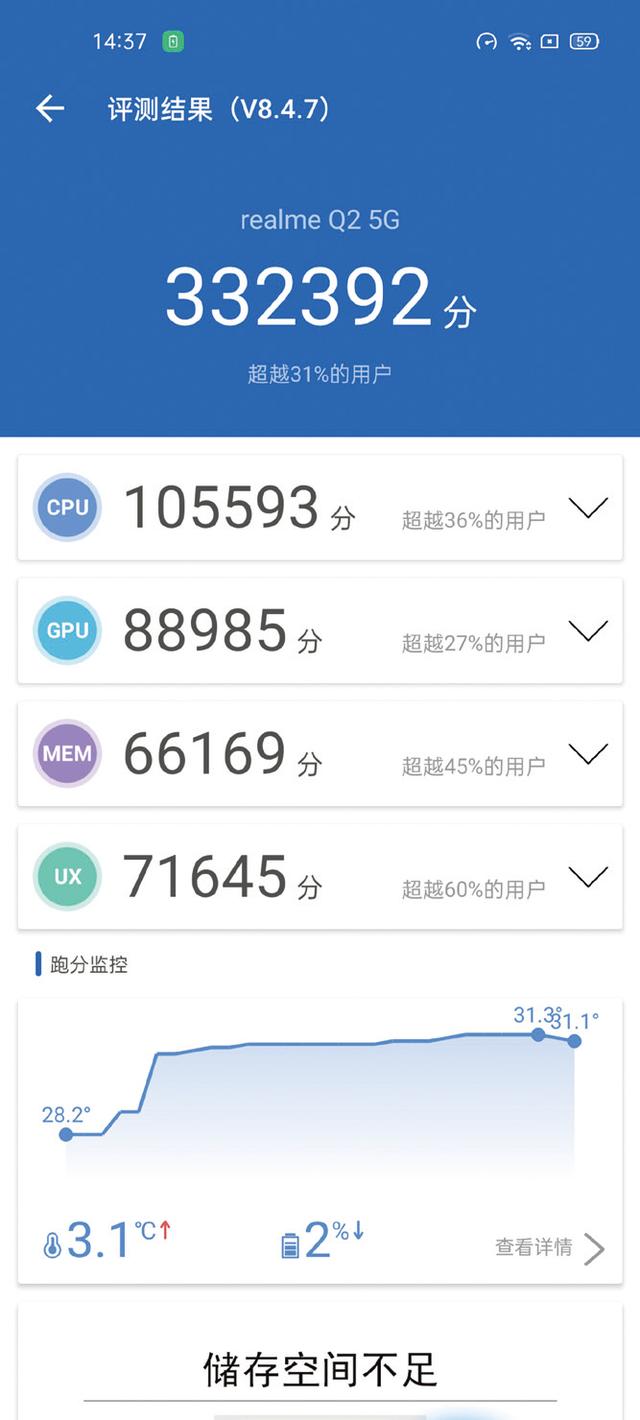640x1420 pixels.
Task: Go back from the 评测结果 page
Action: pyautogui.click(x=50, y=109)
